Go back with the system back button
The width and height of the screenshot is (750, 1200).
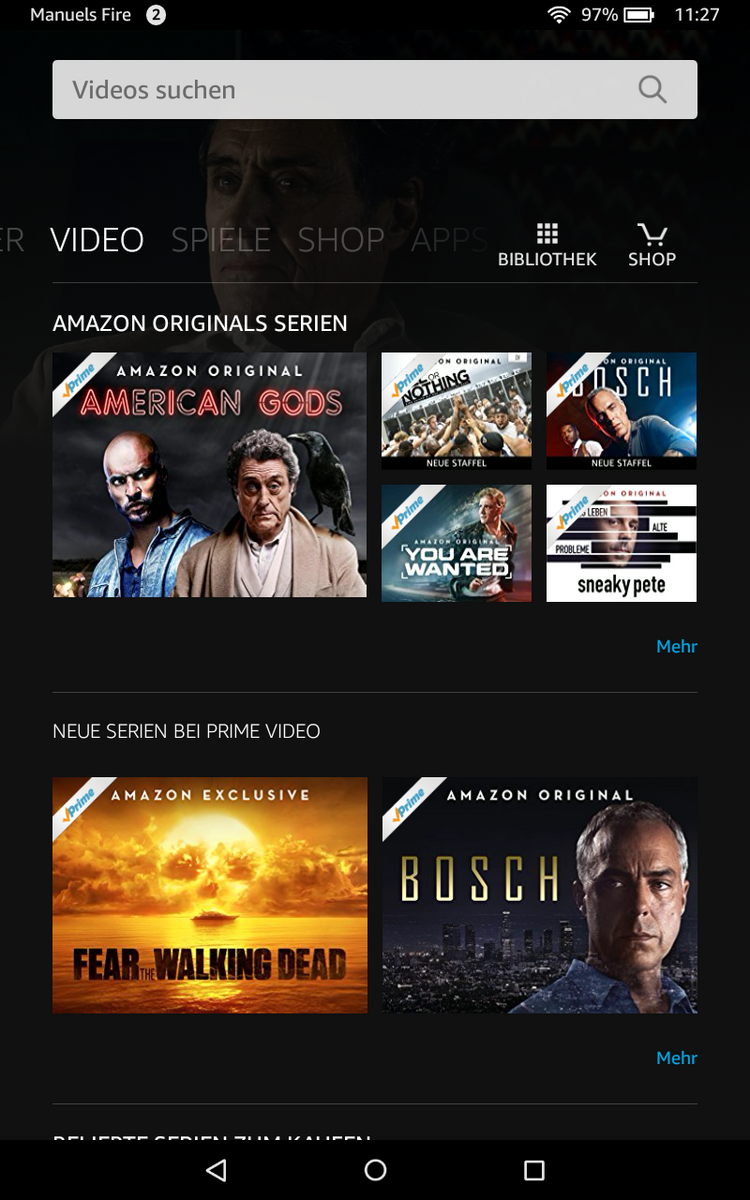coord(216,1170)
